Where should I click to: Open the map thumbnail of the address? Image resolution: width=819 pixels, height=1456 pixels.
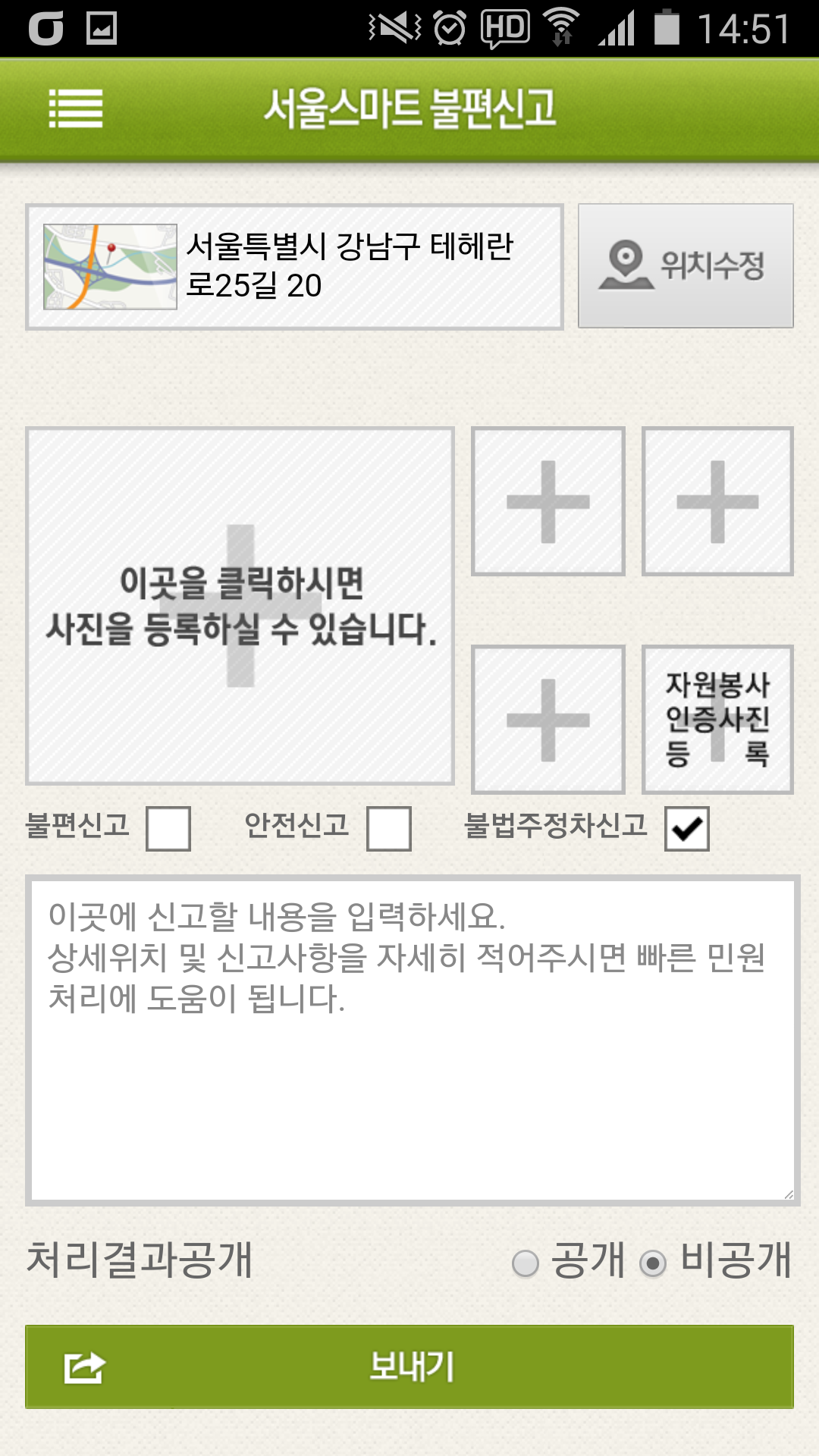[x=110, y=267]
